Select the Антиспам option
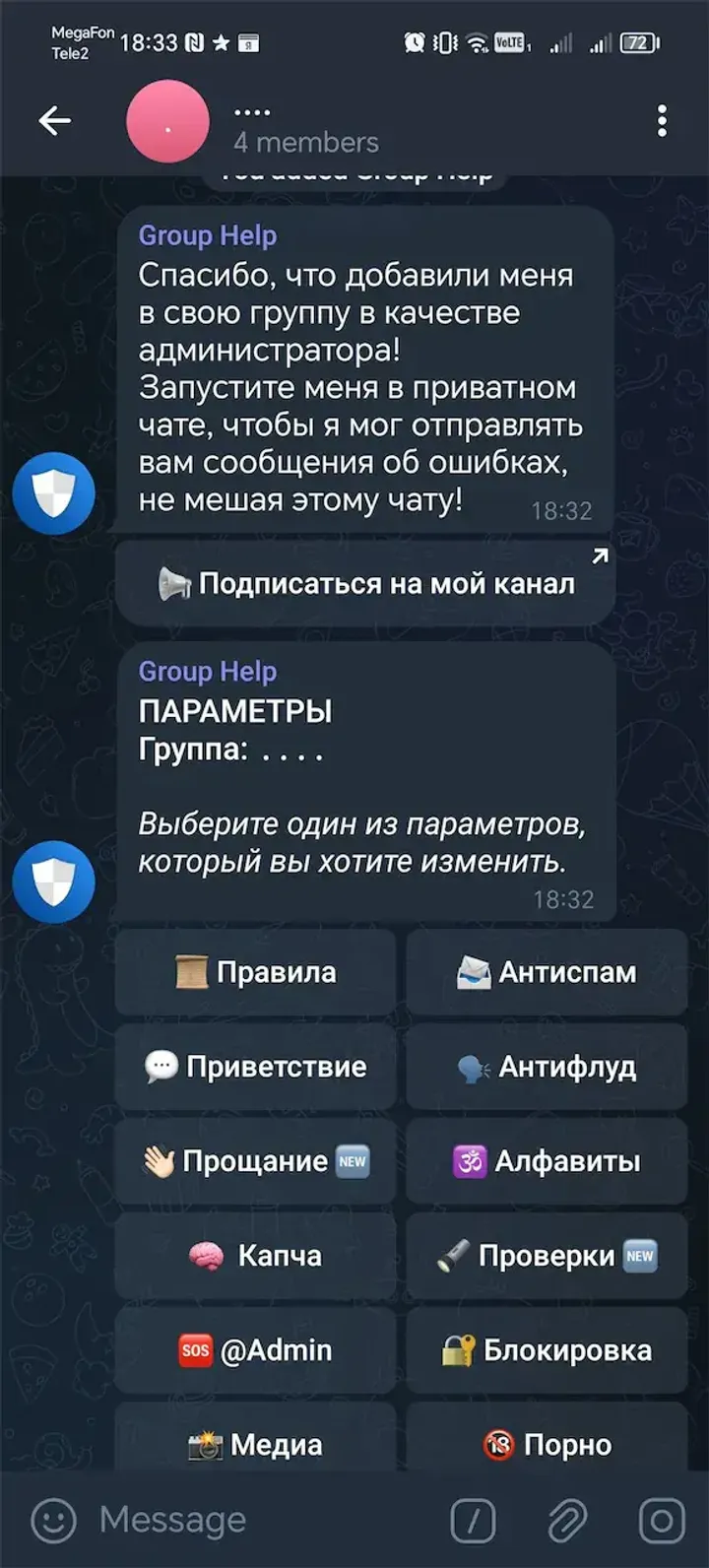This screenshot has height=1568, width=709. (547, 972)
